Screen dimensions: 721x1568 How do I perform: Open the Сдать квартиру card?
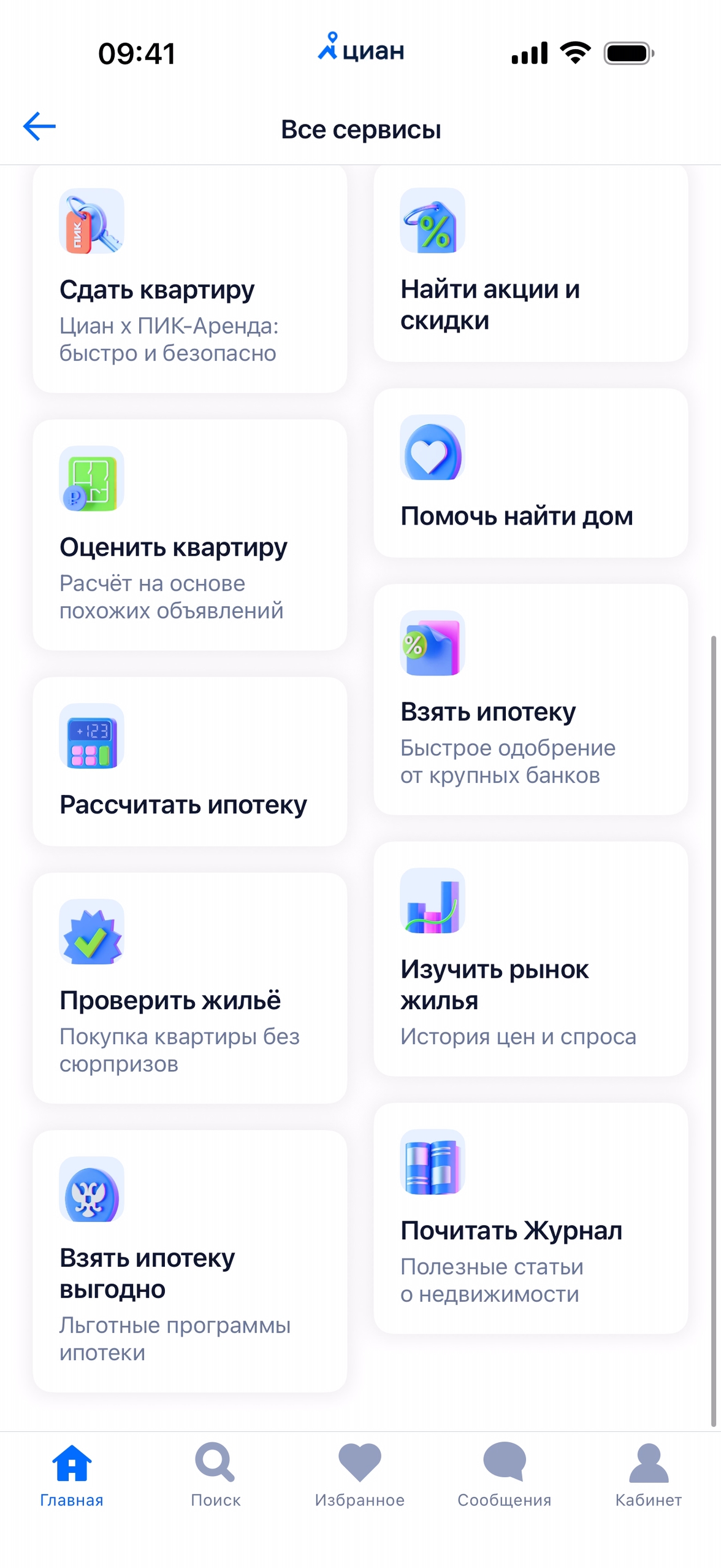(189, 279)
